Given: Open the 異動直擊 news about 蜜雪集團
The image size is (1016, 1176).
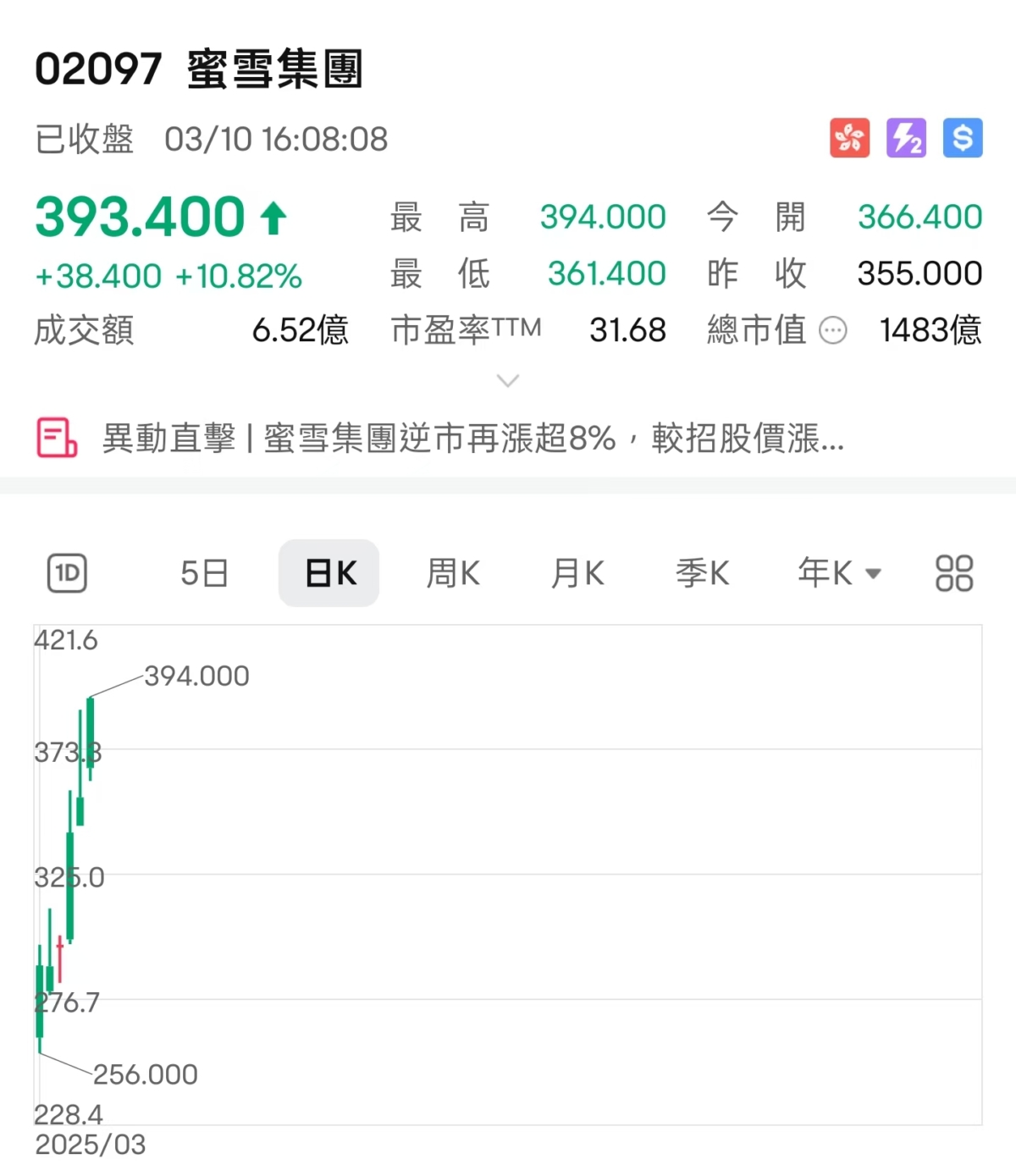Looking at the screenshot, I should pyautogui.click(x=472, y=439).
